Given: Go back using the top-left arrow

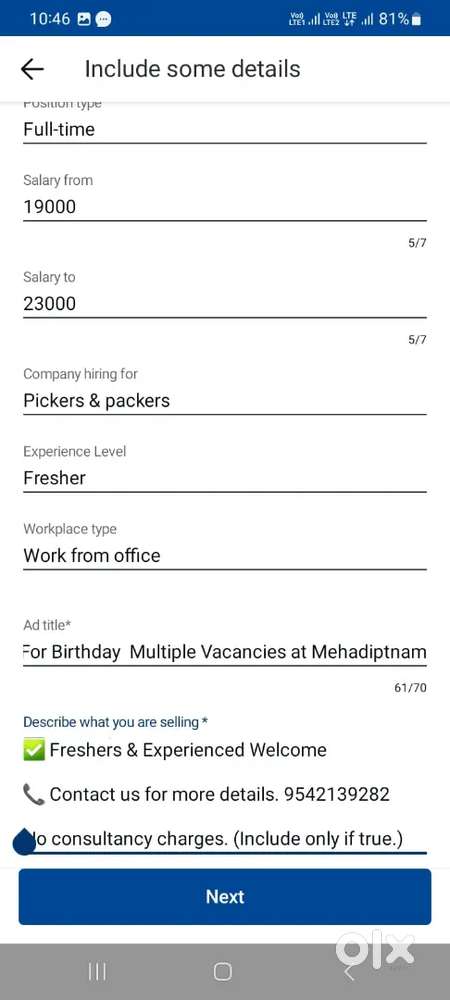Looking at the screenshot, I should click(32, 69).
